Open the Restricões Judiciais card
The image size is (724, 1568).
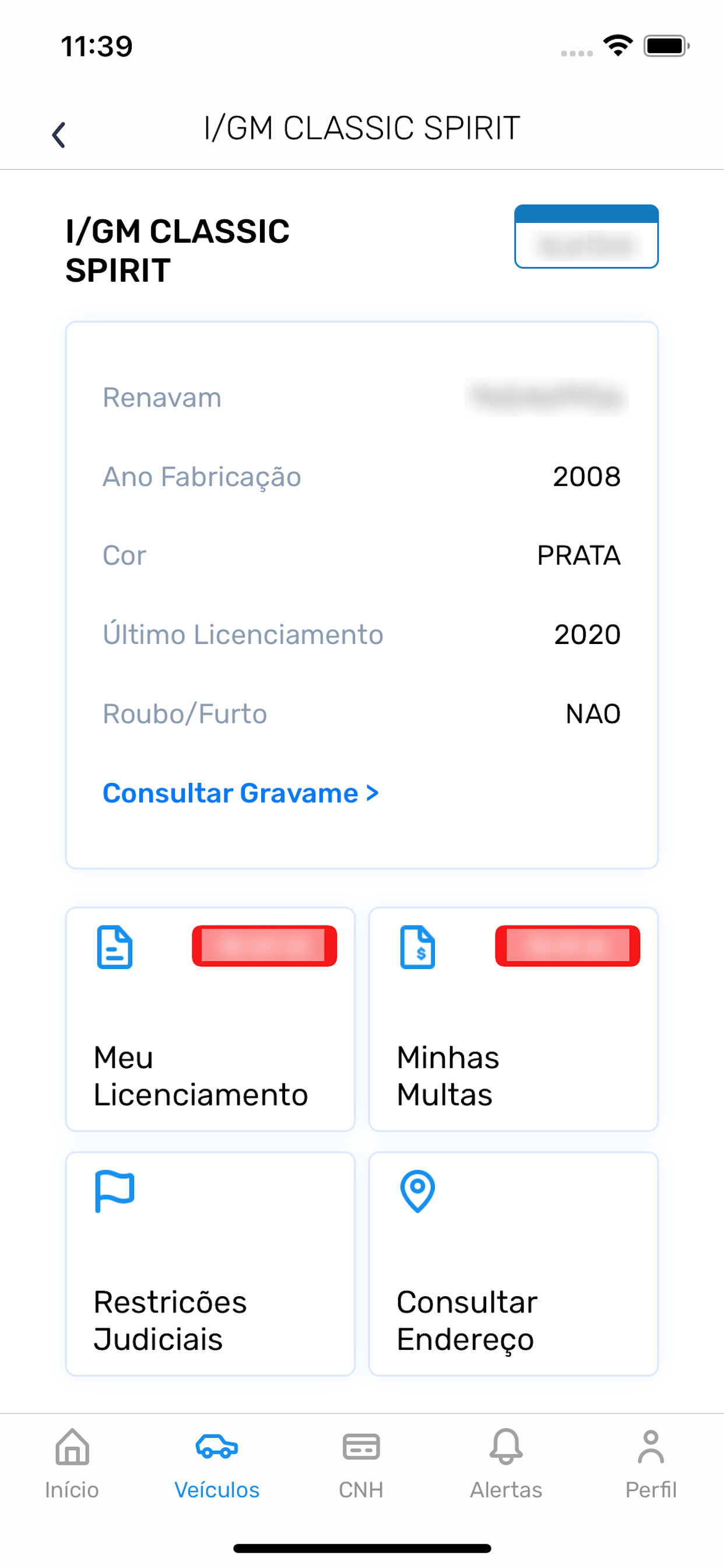(210, 1263)
